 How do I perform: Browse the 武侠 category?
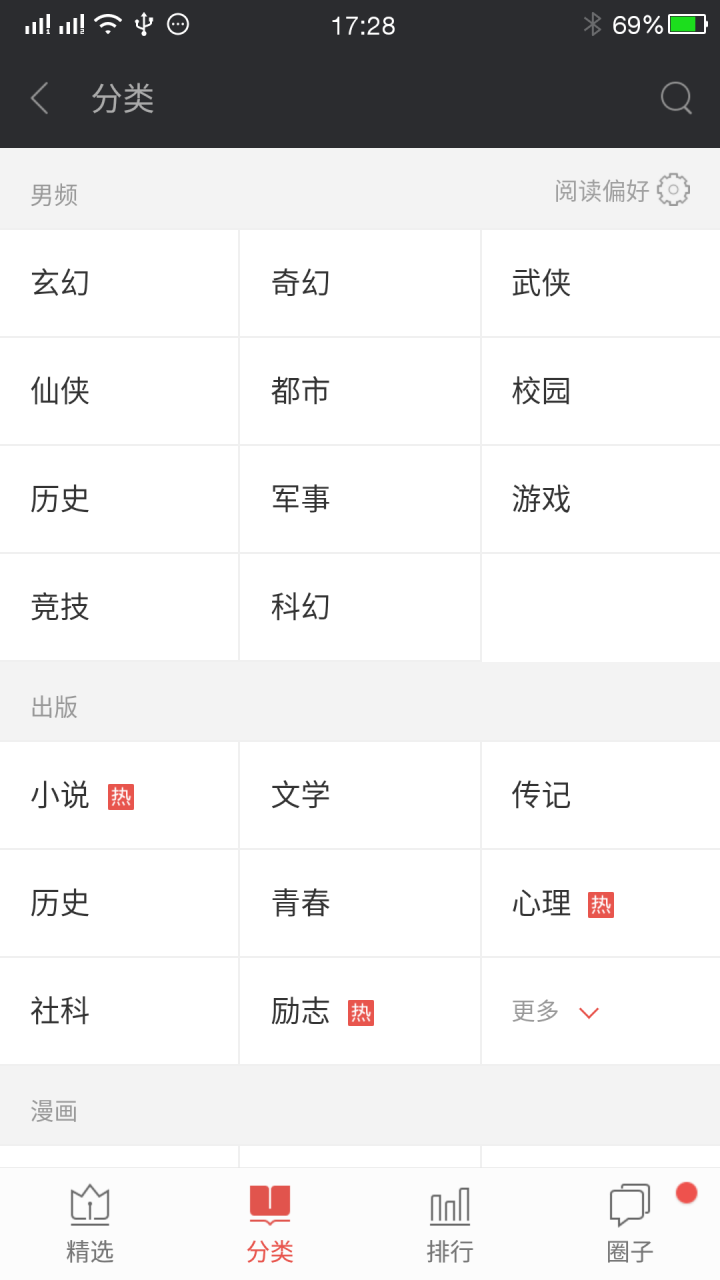[600, 283]
